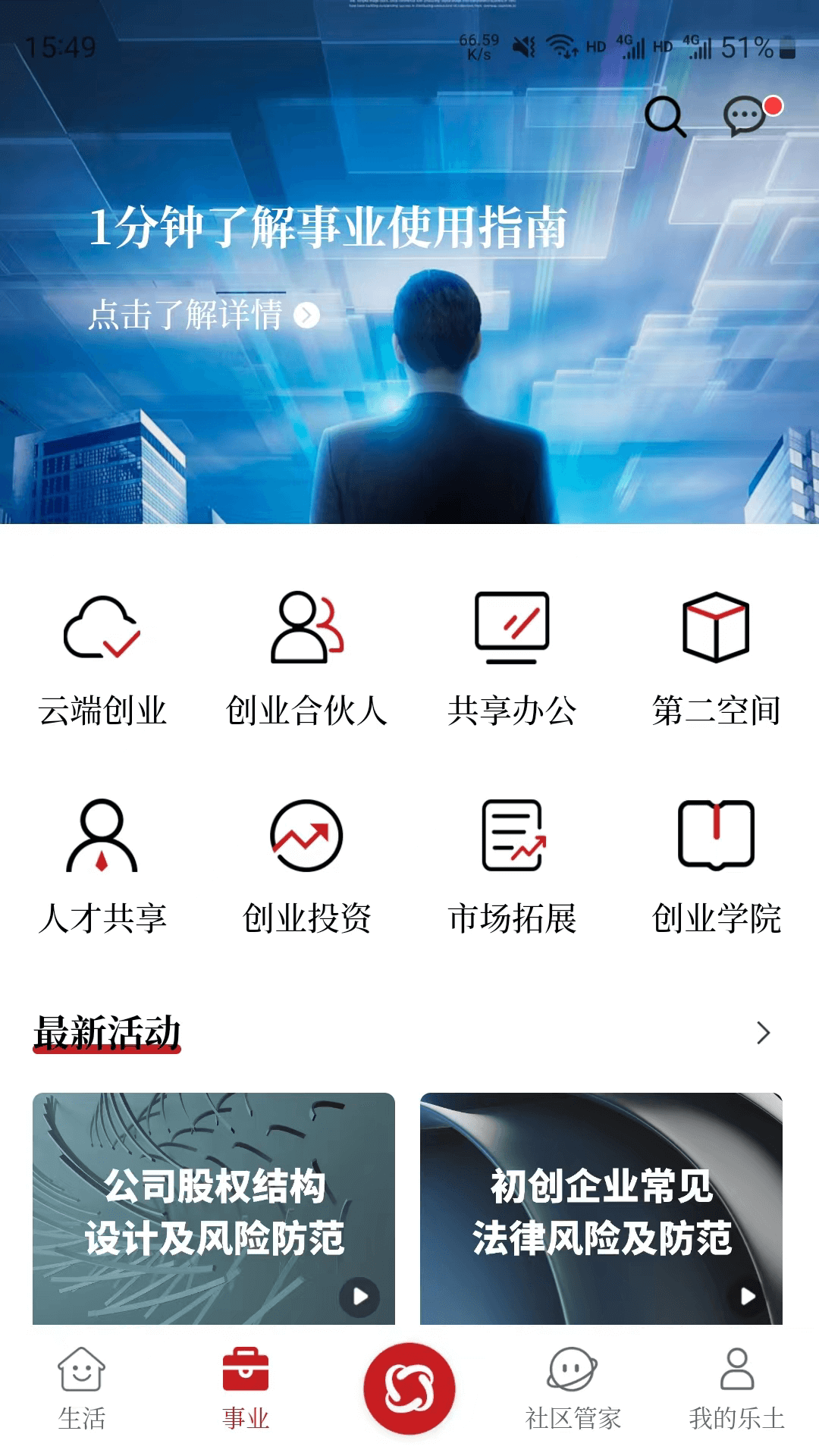
Task: Tap 点击了解详情 on the banner
Action: (x=203, y=315)
